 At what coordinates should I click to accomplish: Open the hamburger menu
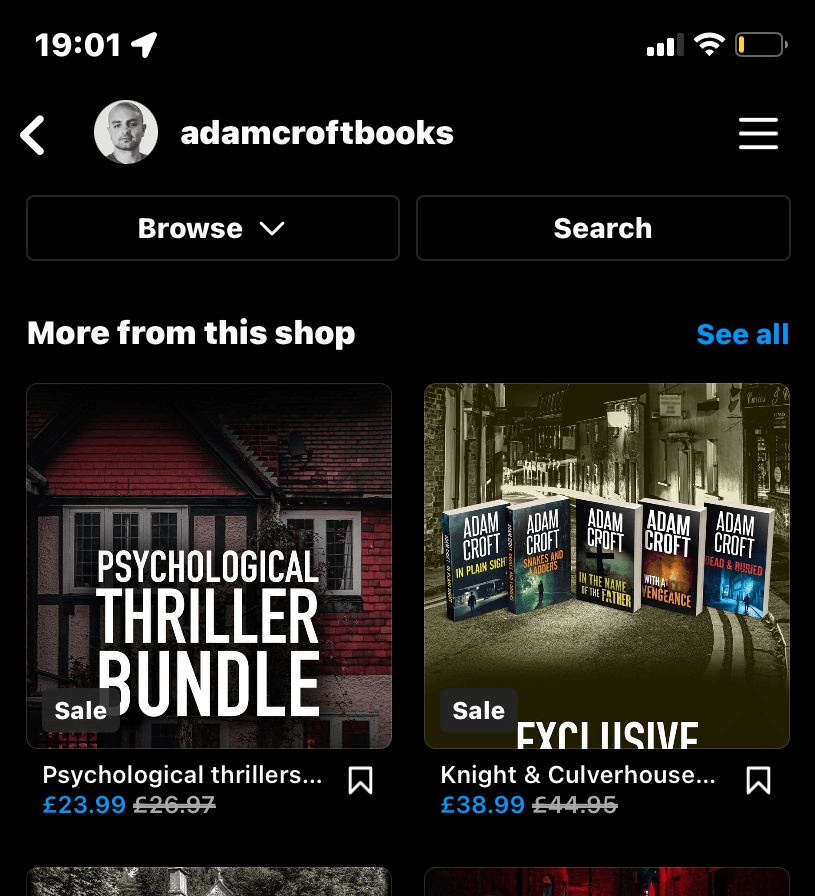(758, 134)
